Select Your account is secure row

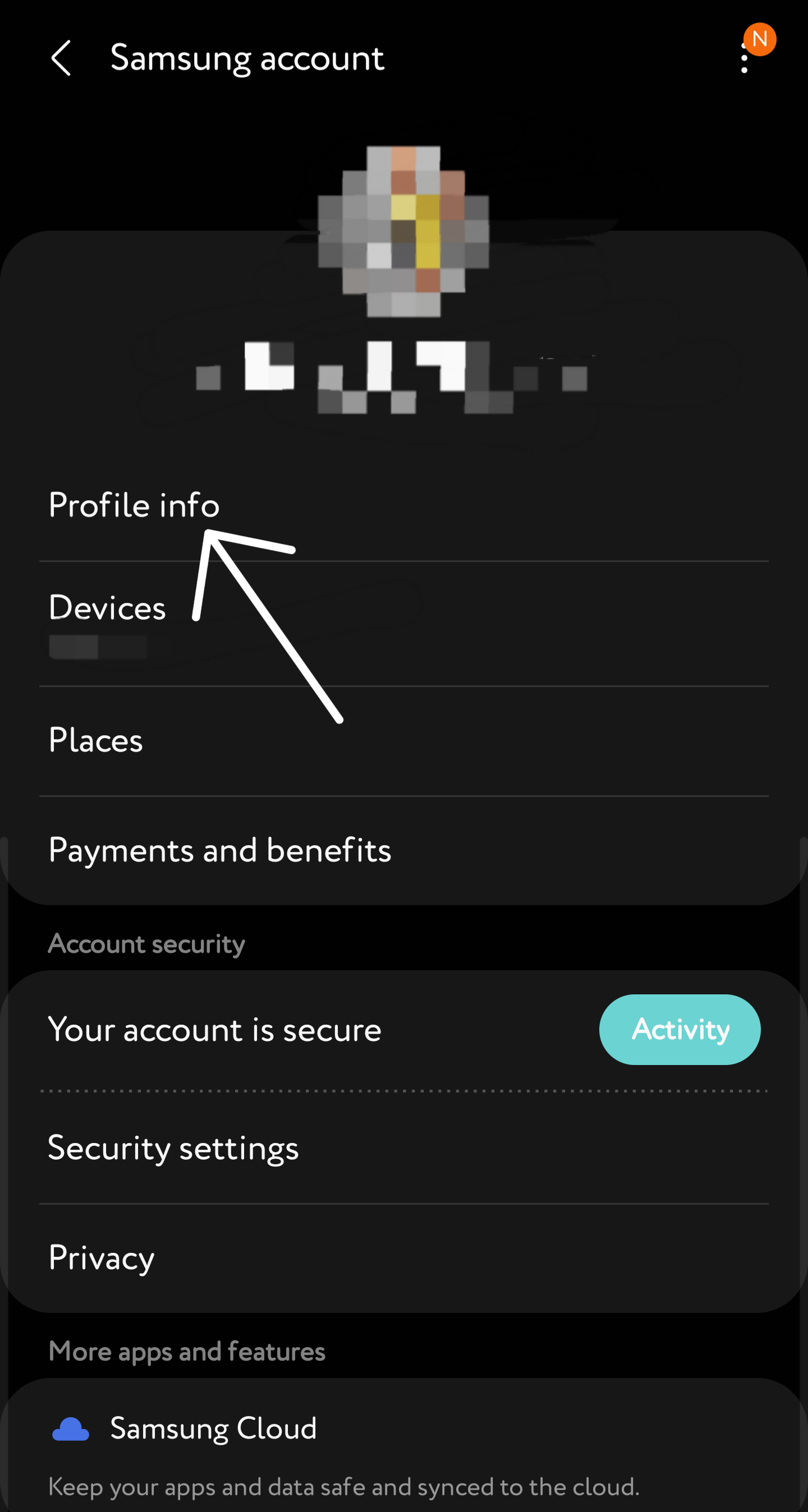point(214,1030)
